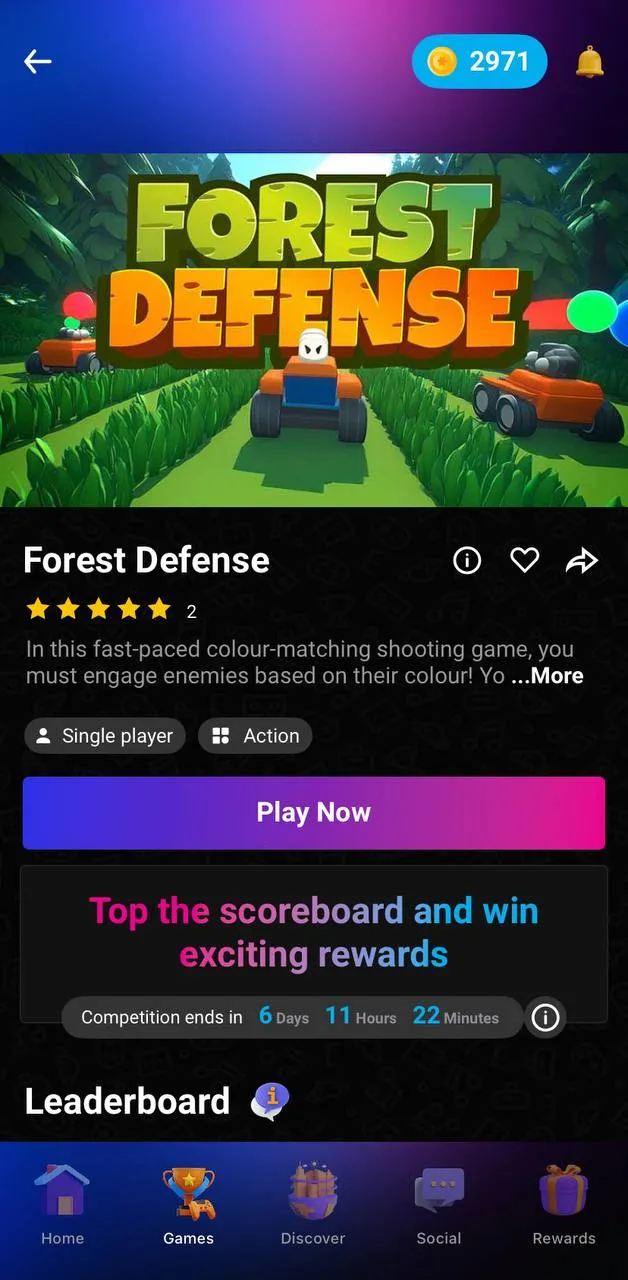View Forest Defense game info
This screenshot has height=1280, width=628.
(467, 561)
